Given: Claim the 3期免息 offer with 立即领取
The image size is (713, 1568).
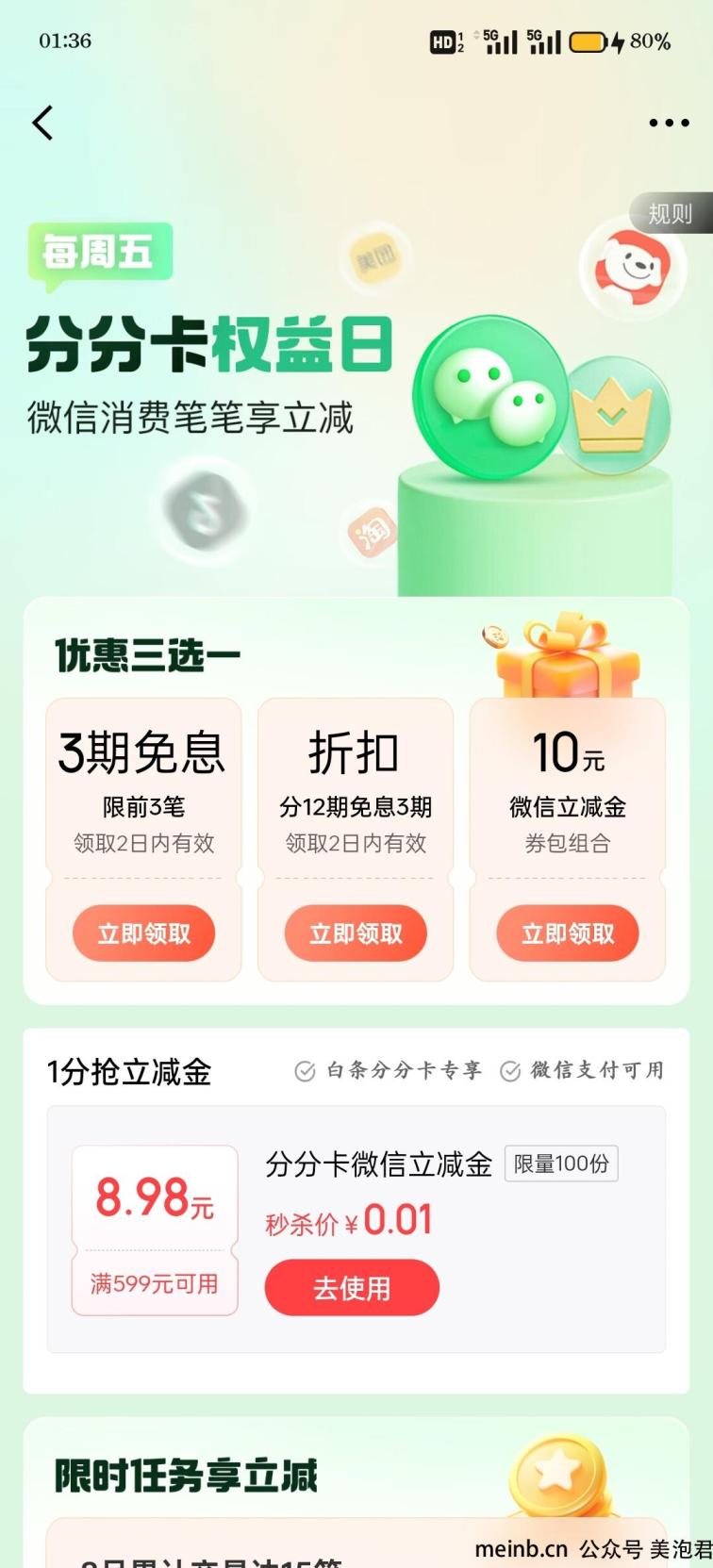Looking at the screenshot, I should 143,933.
